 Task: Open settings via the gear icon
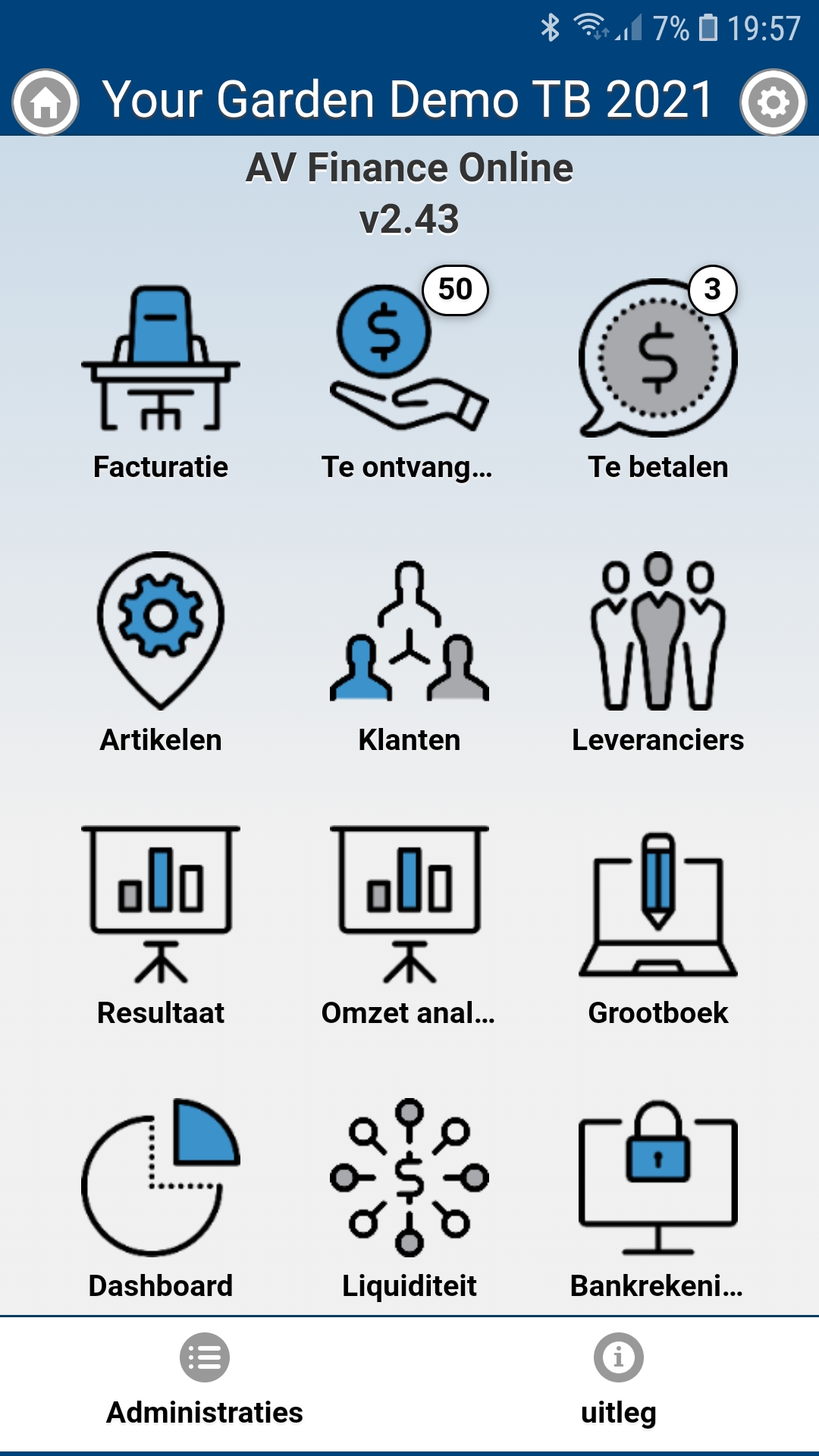[x=773, y=102]
